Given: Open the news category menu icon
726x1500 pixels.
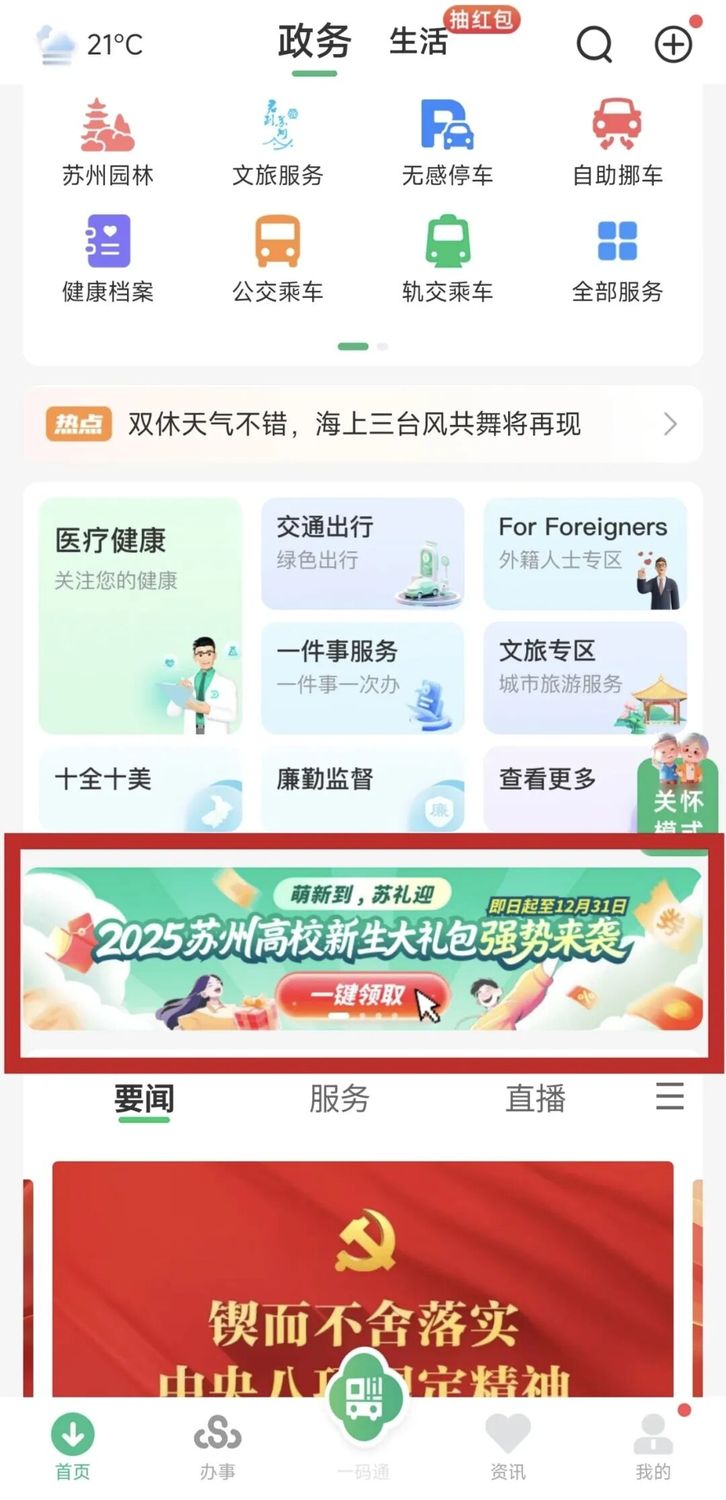Looking at the screenshot, I should pos(669,1097).
